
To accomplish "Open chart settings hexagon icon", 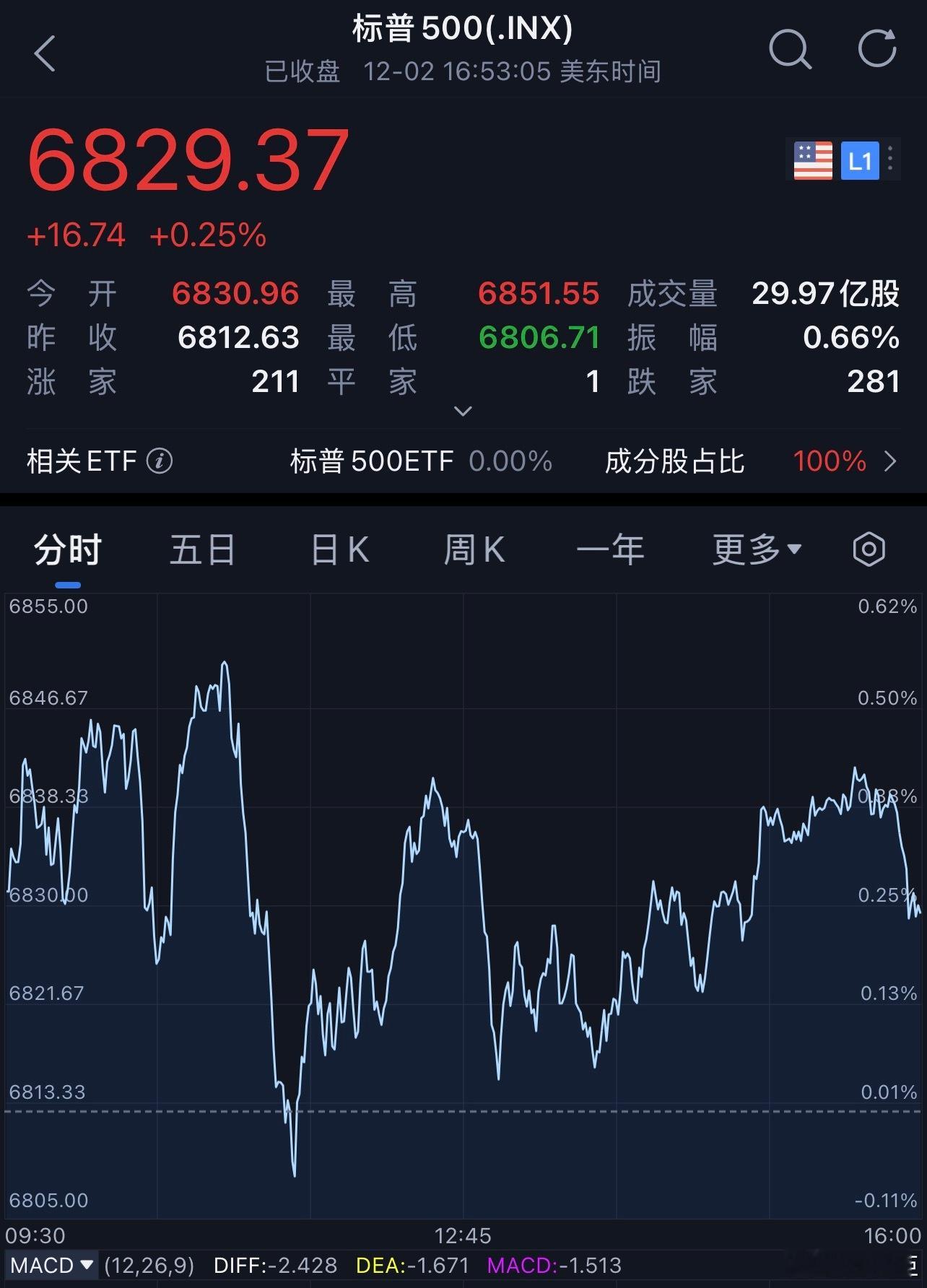I will pyautogui.click(x=869, y=550).
